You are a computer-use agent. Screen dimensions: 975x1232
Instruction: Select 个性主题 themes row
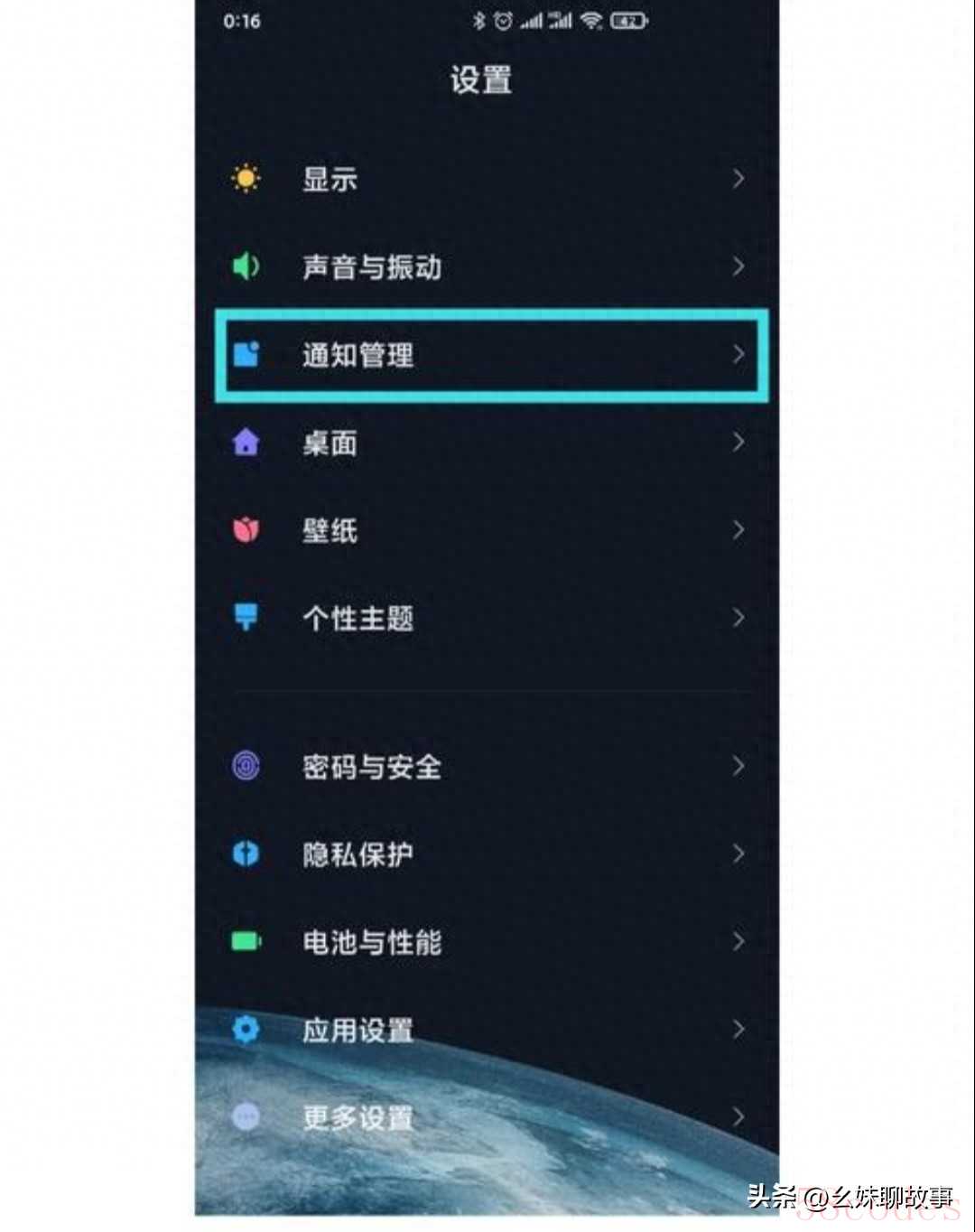487,619
